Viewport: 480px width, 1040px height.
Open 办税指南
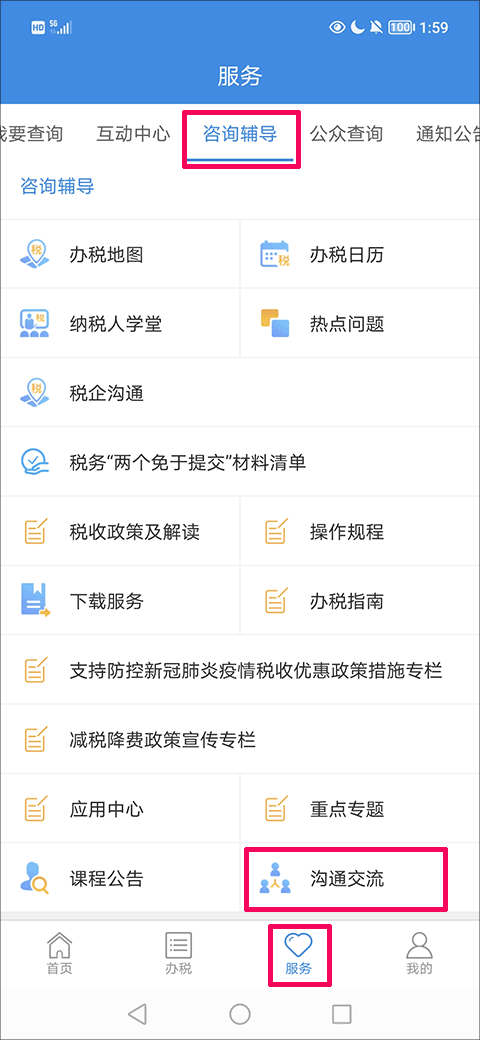pyautogui.click(x=360, y=601)
